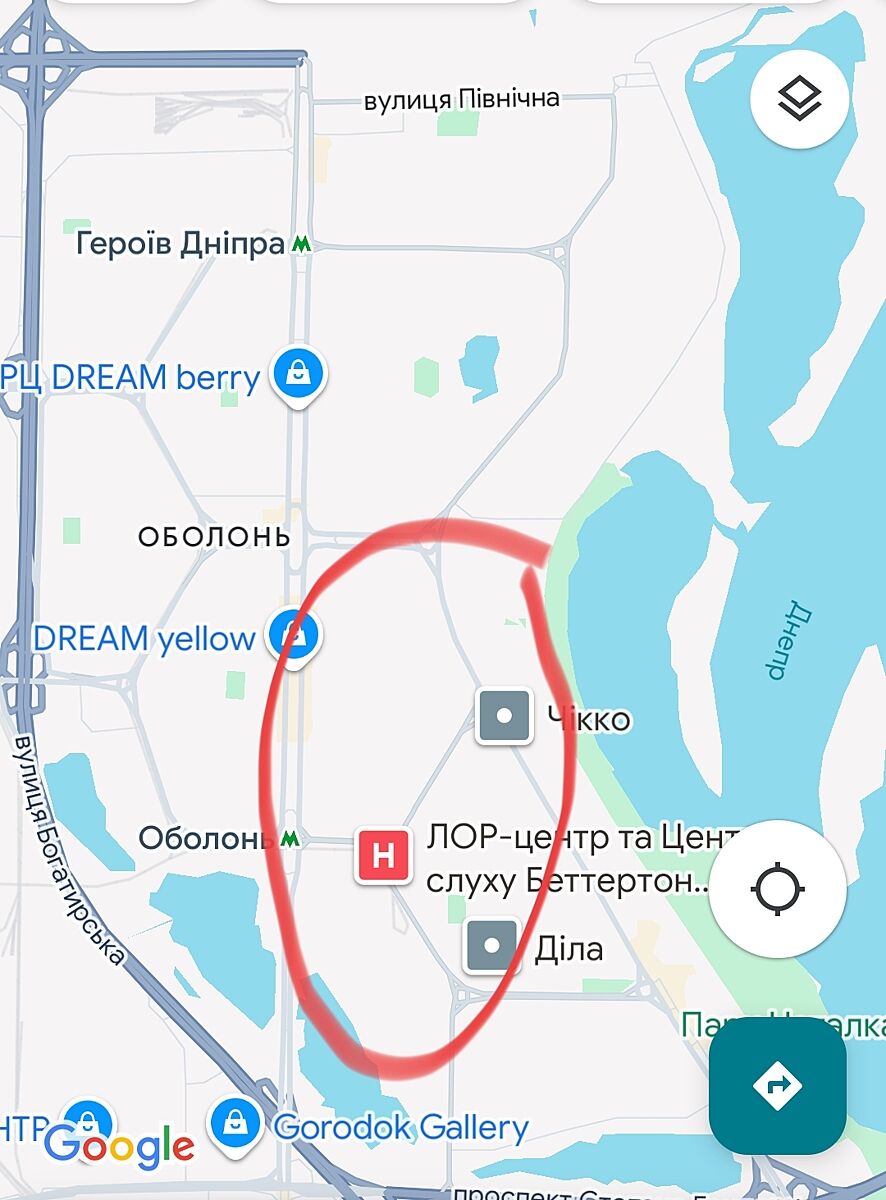Open directions with the teal arrow button
Image resolution: width=886 pixels, height=1200 pixels.
point(778,1085)
